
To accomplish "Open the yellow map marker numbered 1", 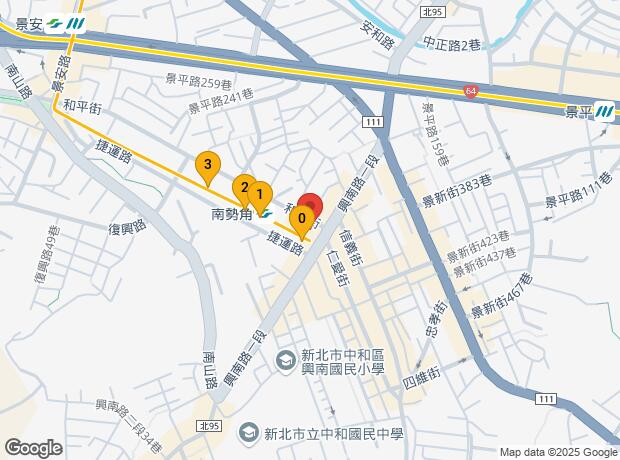I will pyautogui.click(x=259, y=194).
